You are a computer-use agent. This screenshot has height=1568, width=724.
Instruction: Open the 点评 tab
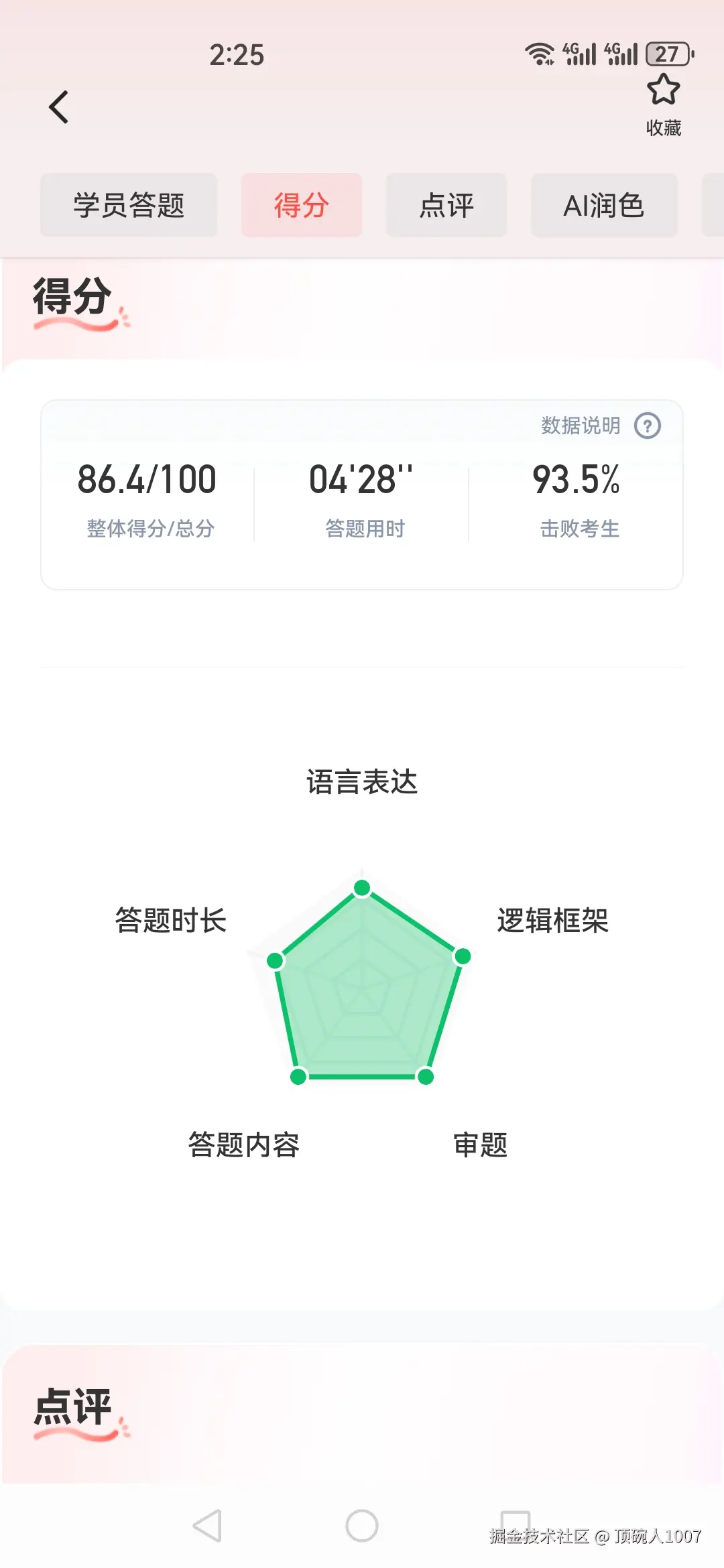tap(446, 206)
